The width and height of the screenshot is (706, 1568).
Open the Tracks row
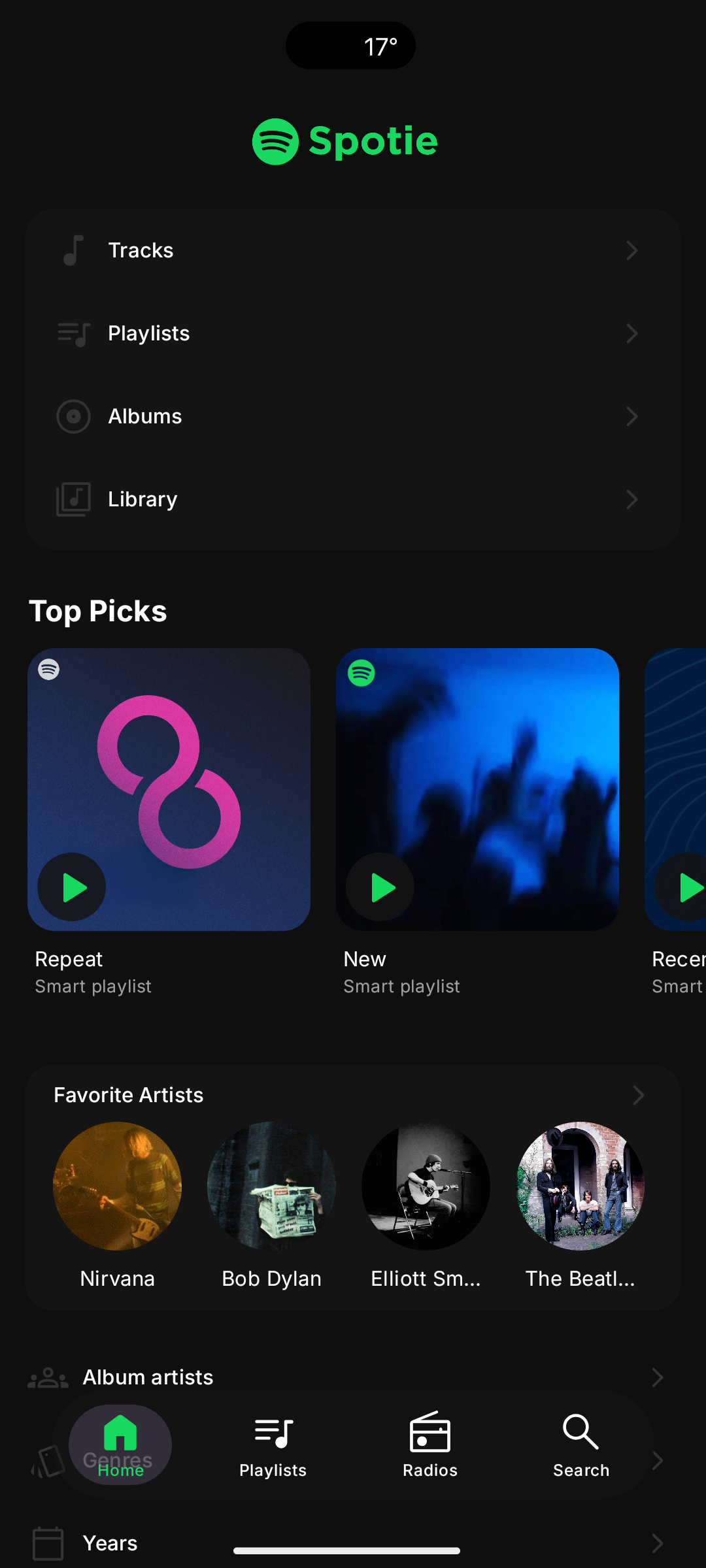(353, 250)
